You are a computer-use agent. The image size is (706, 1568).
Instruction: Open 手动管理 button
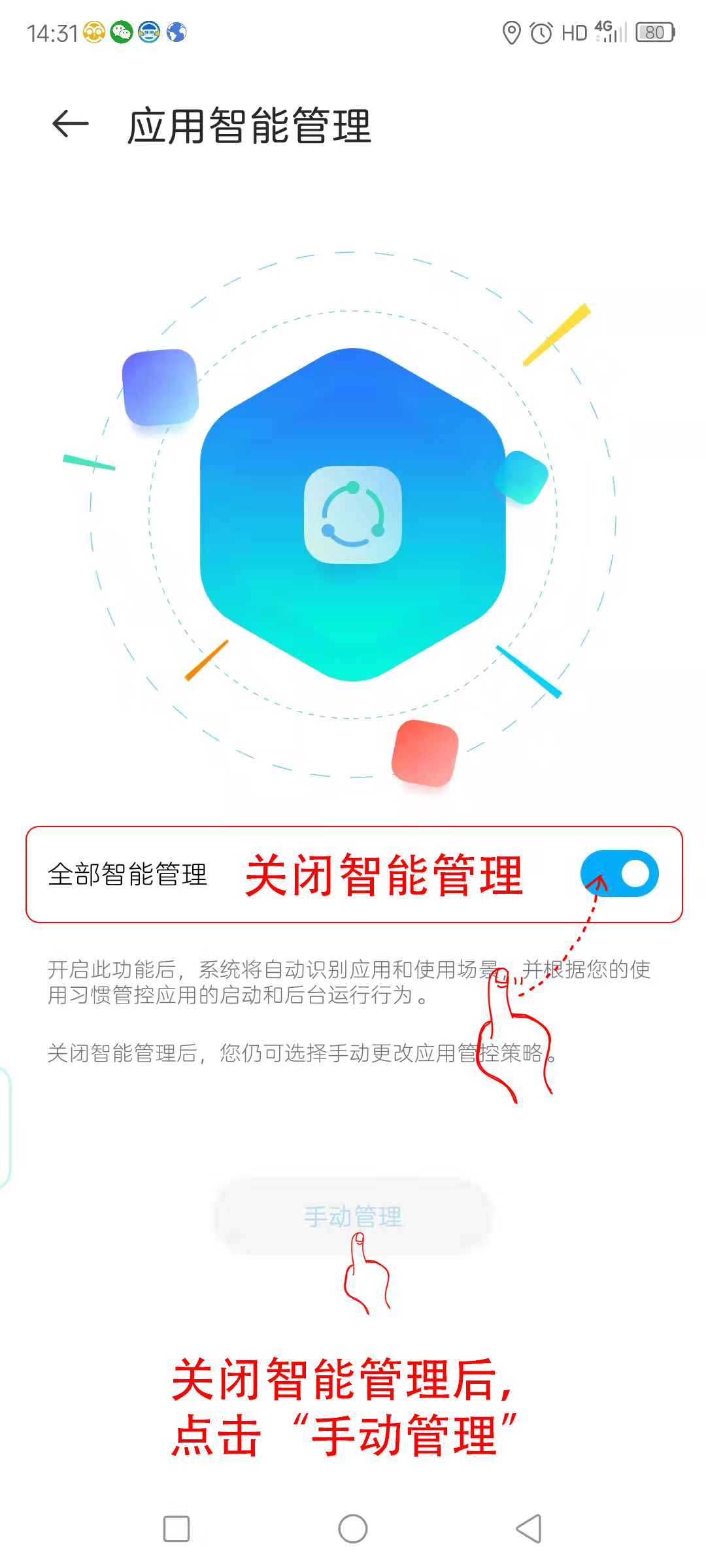[x=353, y=1217]
